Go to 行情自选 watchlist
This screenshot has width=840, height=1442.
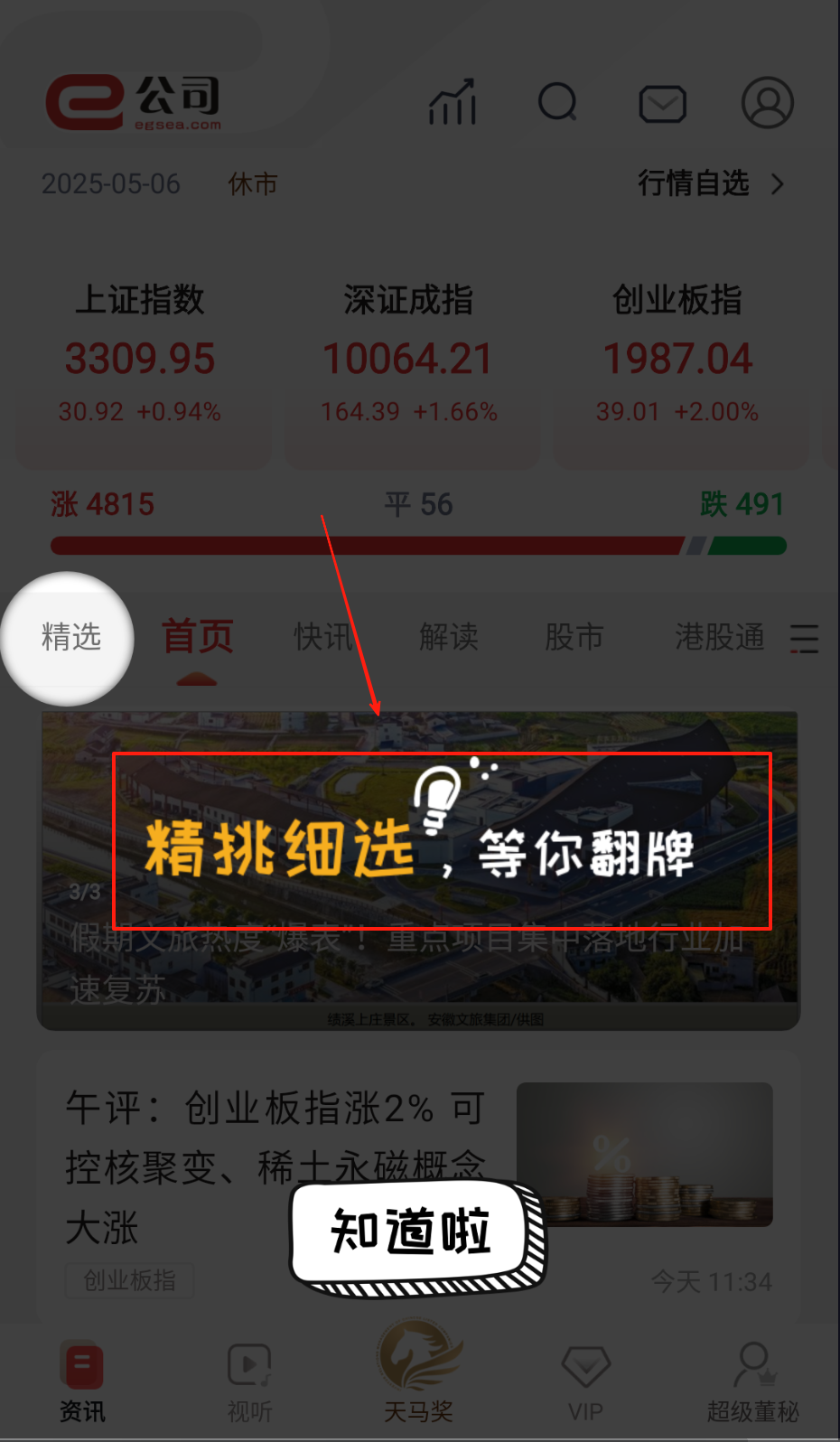coord(710,183)
